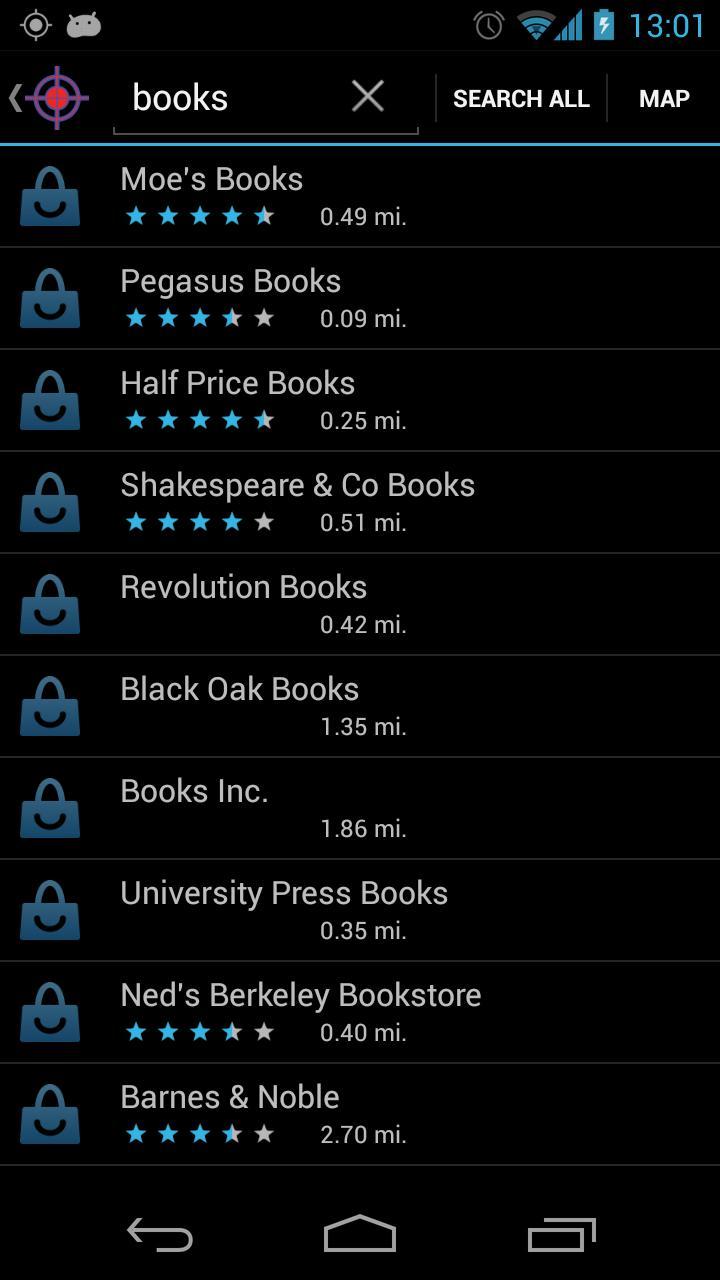View University Press Books listing
720x1280 pixels.
[x=360, y=911]
